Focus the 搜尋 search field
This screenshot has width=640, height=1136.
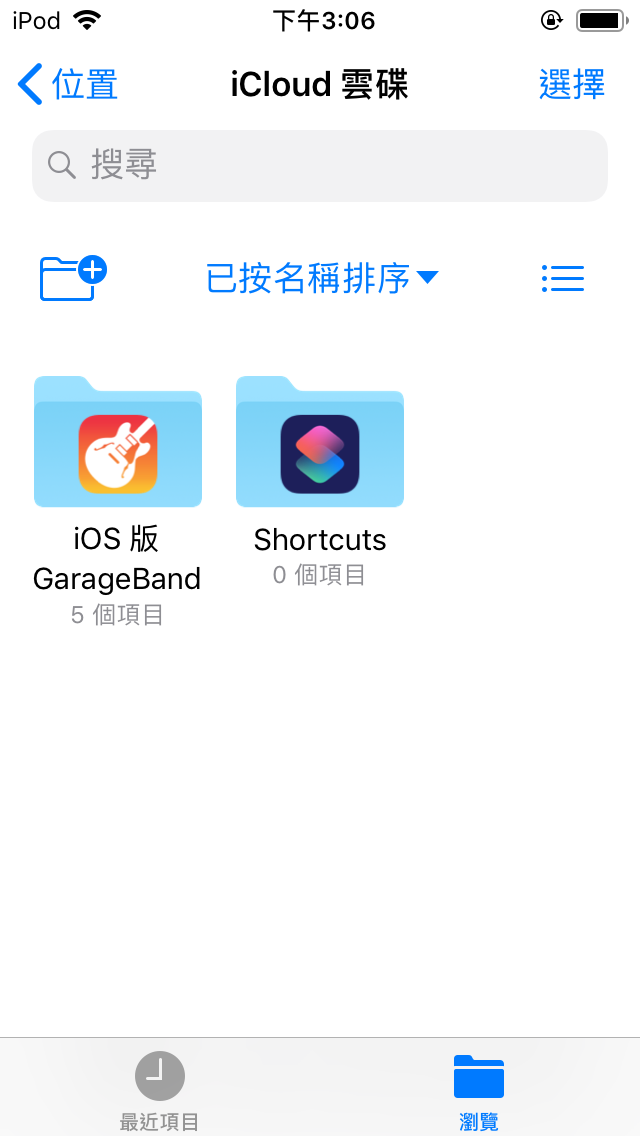[x=320, y=165]
